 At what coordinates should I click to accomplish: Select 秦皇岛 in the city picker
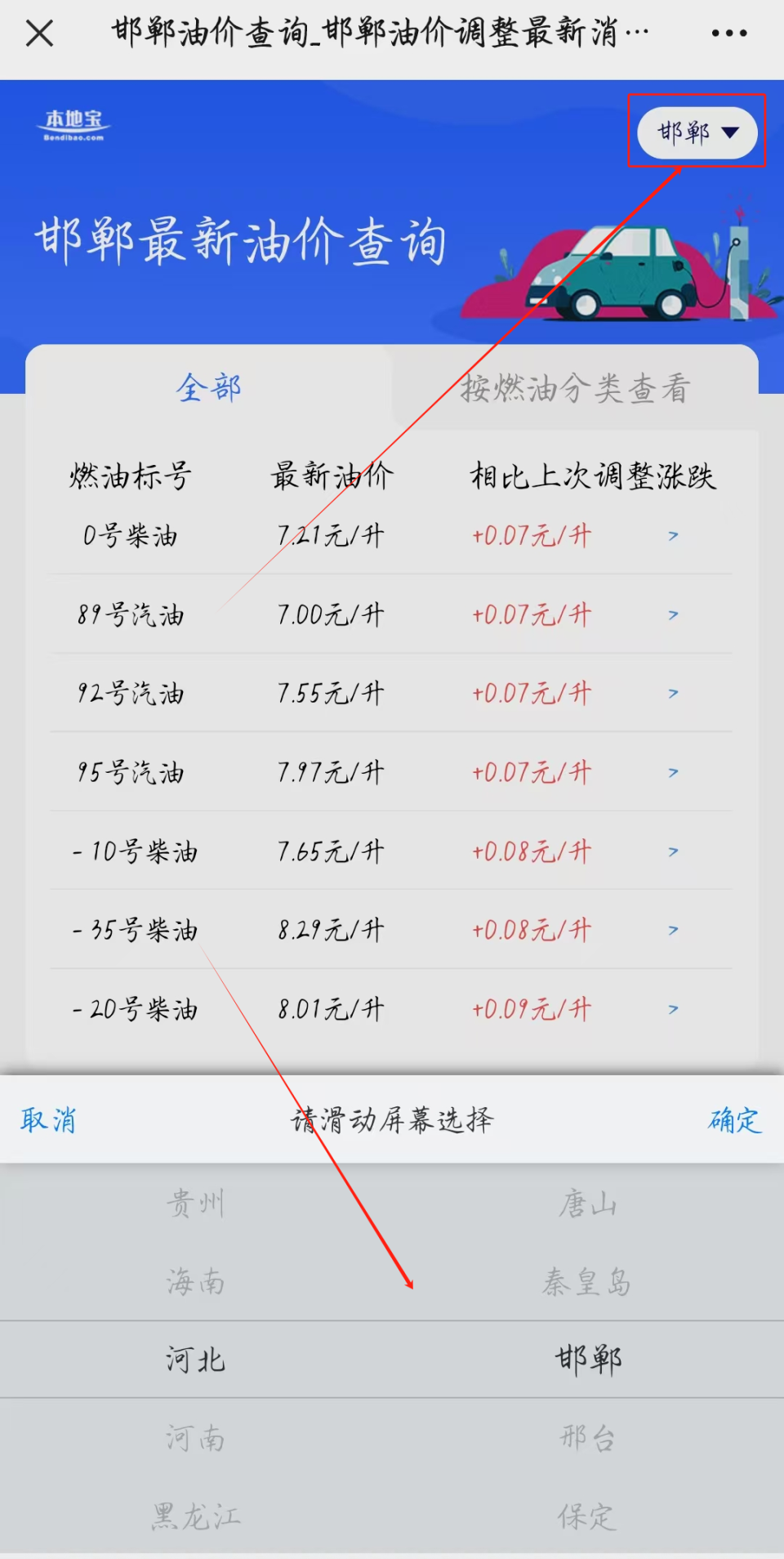pos(590,1281)
